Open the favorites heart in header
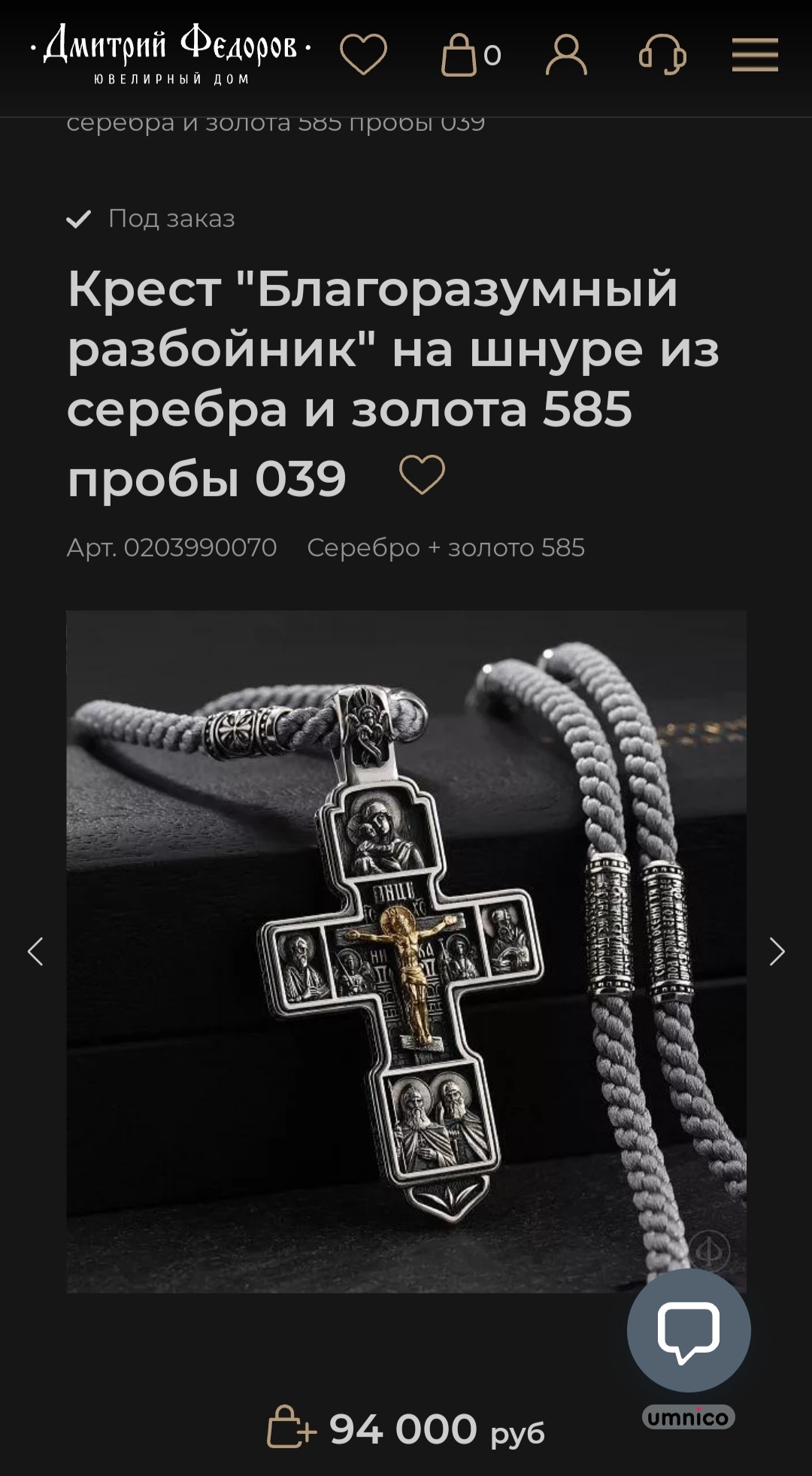Viewport: 812px width, 1476px height. (x=363, y=54)
